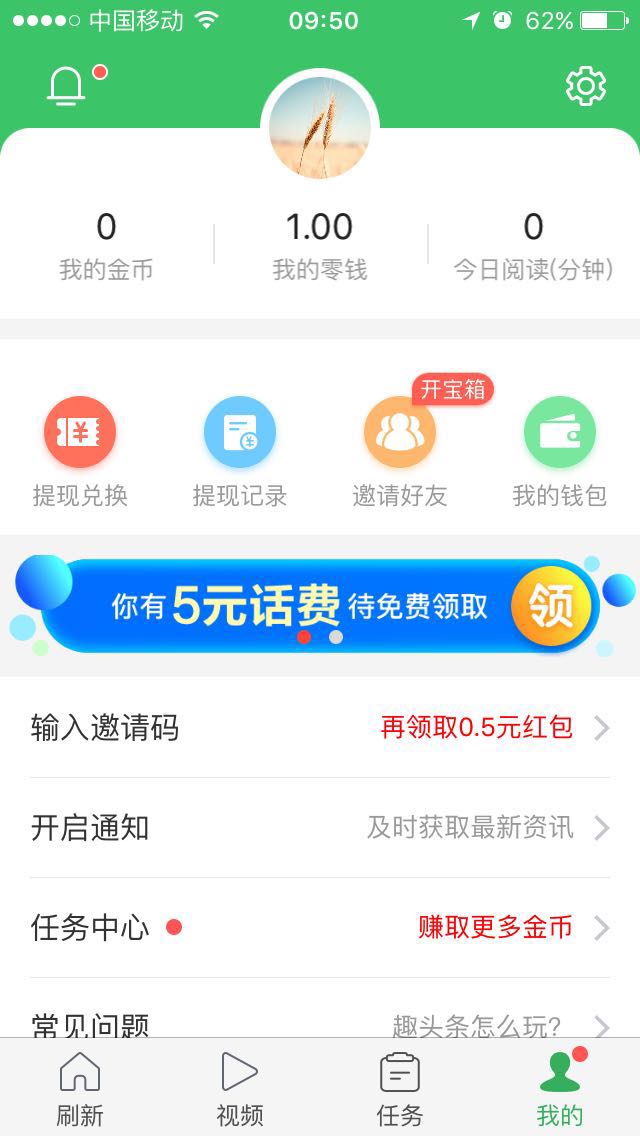Screen dimensions: 640x1136
Task: Open 提现兑换 withdrawal exchange
Action: click(80, 451)
